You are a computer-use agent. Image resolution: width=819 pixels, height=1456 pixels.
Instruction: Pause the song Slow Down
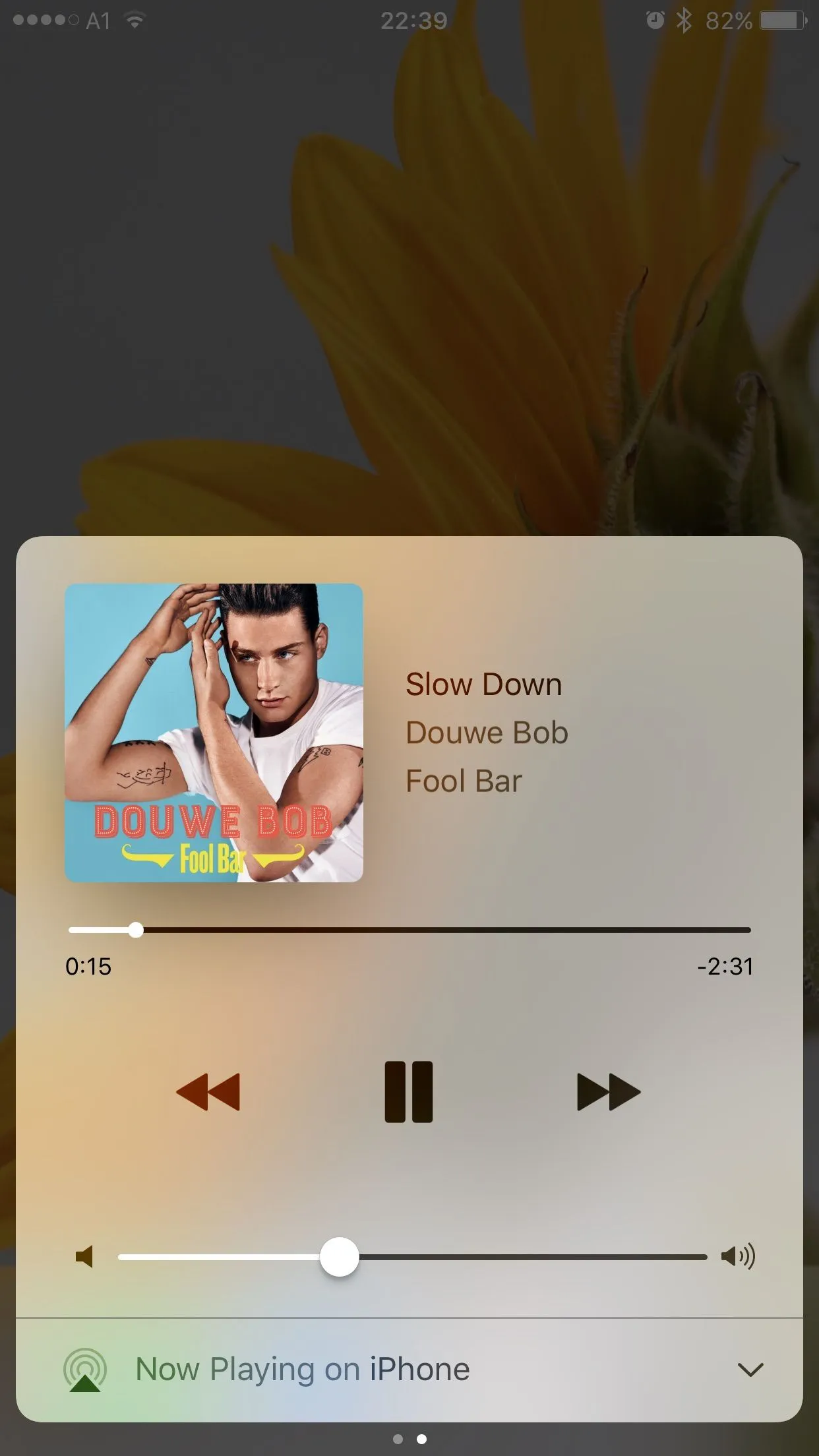408,1091
